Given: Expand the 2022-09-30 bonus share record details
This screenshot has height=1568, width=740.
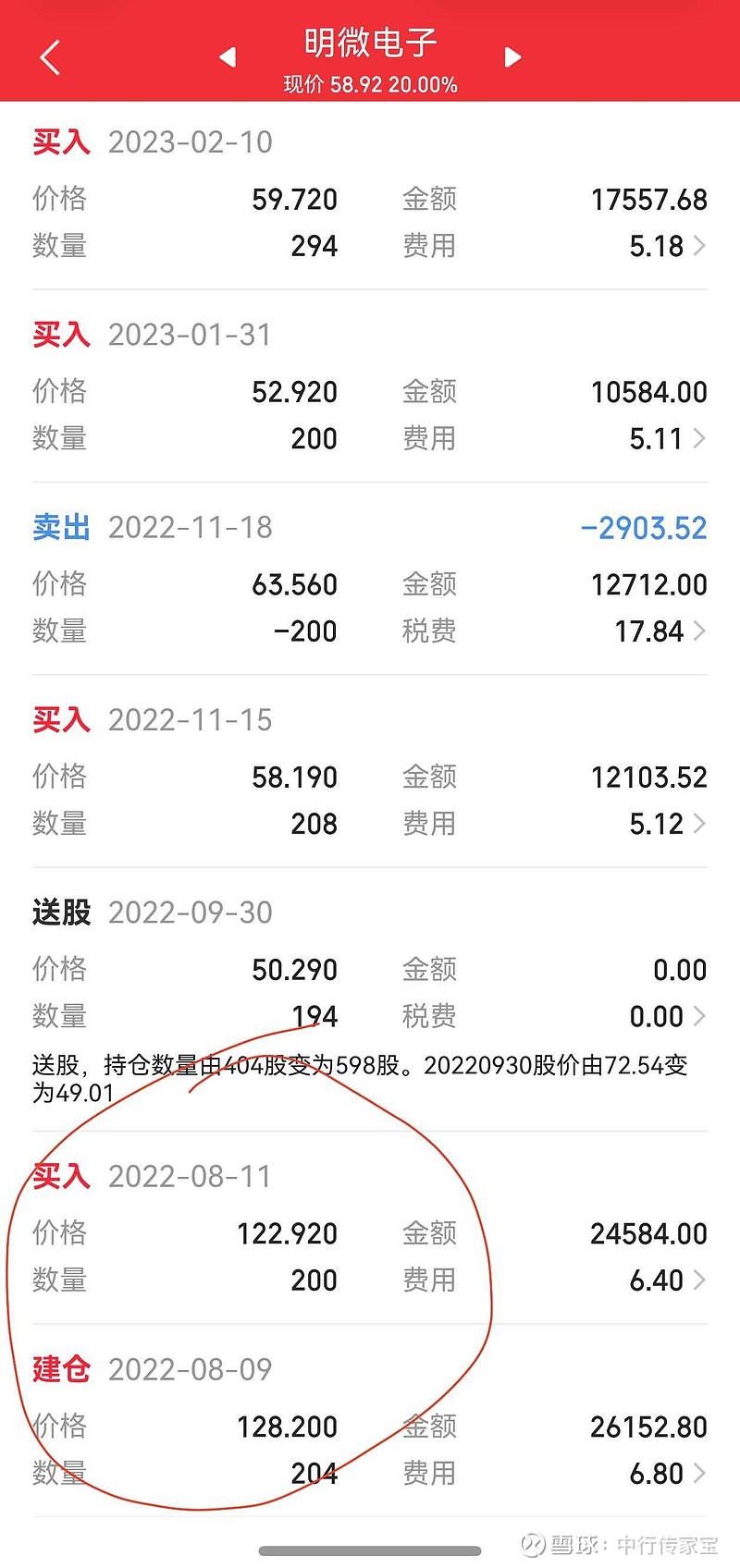Looking at the screenshot, I should (698, 1016).
